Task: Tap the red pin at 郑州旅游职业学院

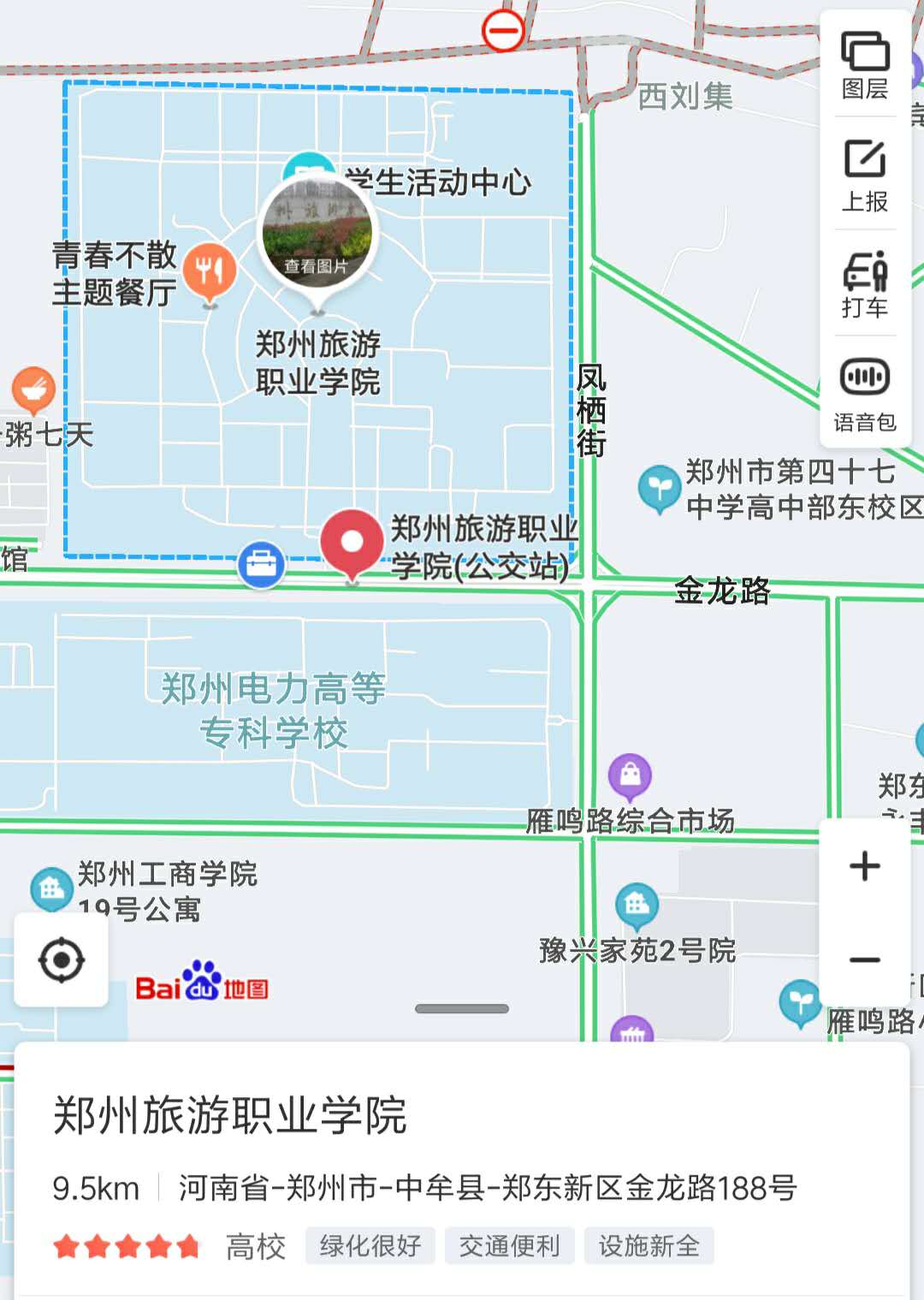Action: [352, 543]
